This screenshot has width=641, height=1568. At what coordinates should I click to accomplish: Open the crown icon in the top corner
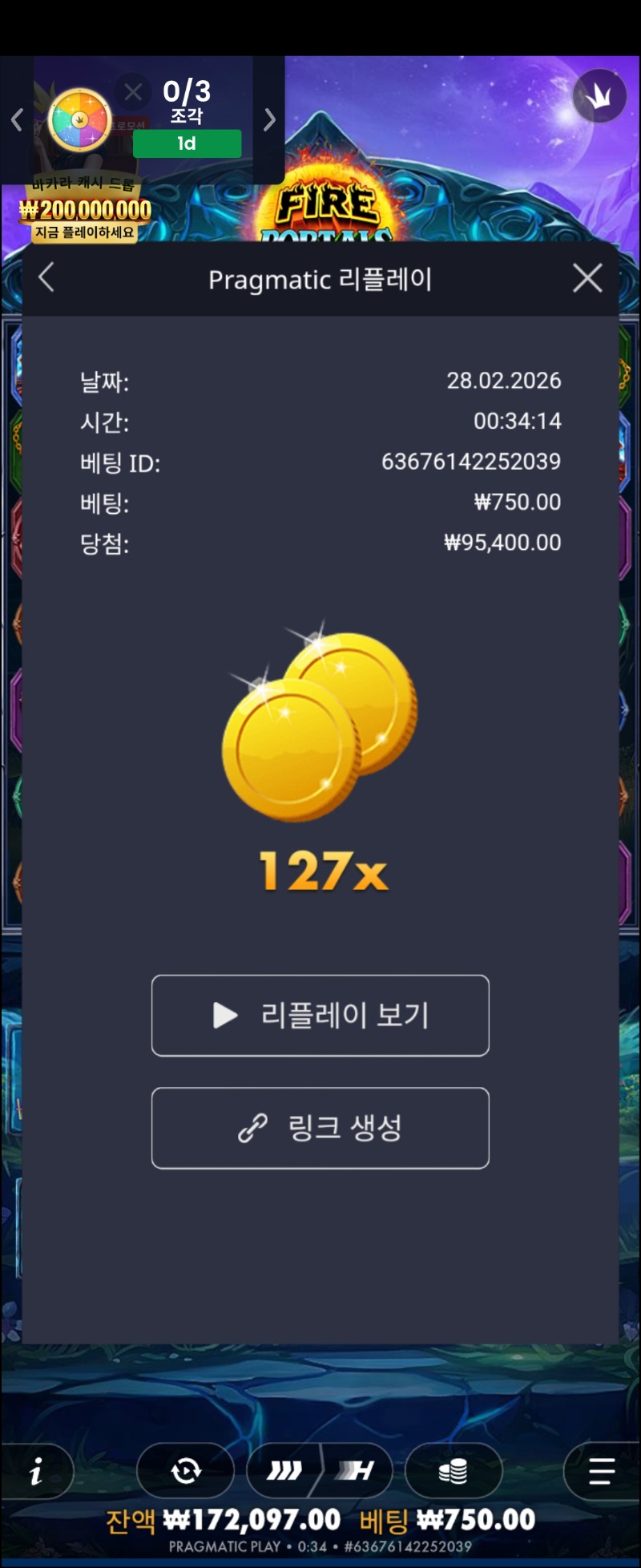pyautogui.click(x=599, y=96)
